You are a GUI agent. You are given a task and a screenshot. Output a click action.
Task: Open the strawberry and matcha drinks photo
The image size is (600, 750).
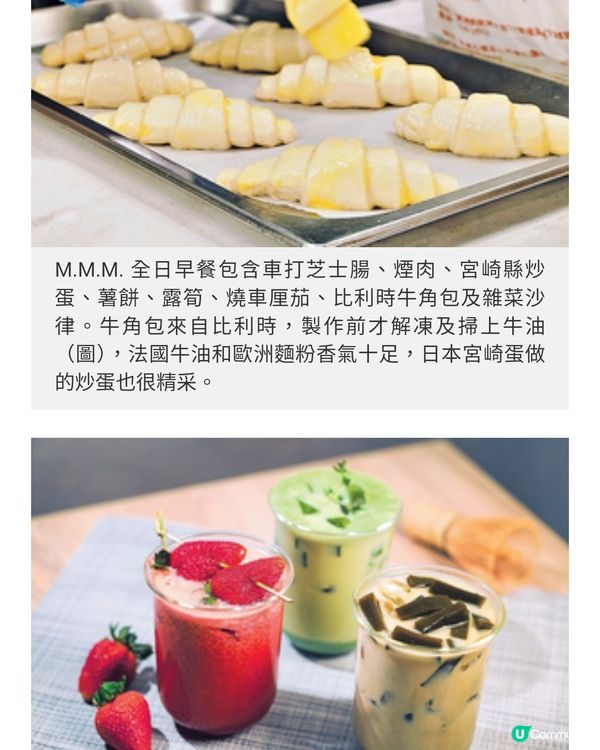point(300,595)
